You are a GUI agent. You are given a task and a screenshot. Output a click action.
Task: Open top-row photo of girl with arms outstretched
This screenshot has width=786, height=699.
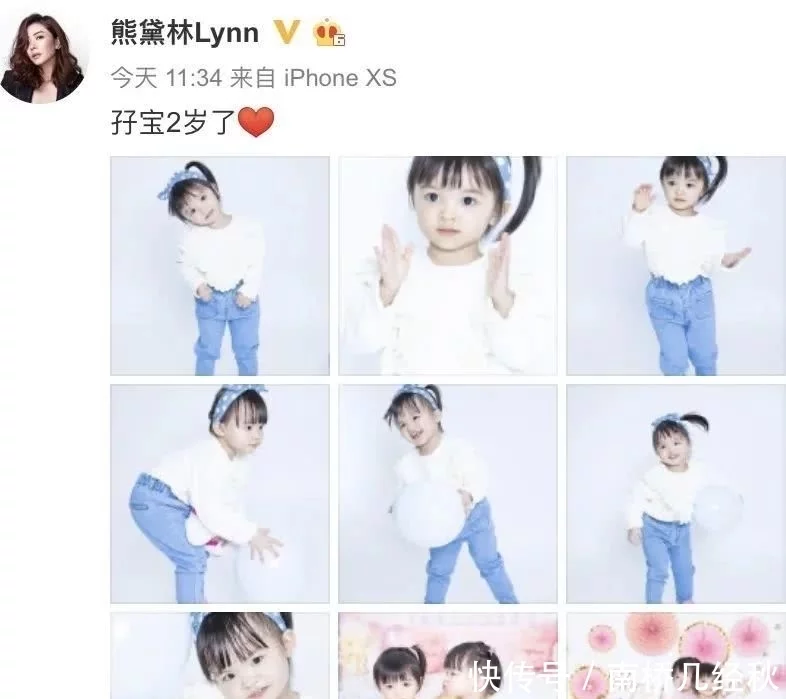point(676,266)
